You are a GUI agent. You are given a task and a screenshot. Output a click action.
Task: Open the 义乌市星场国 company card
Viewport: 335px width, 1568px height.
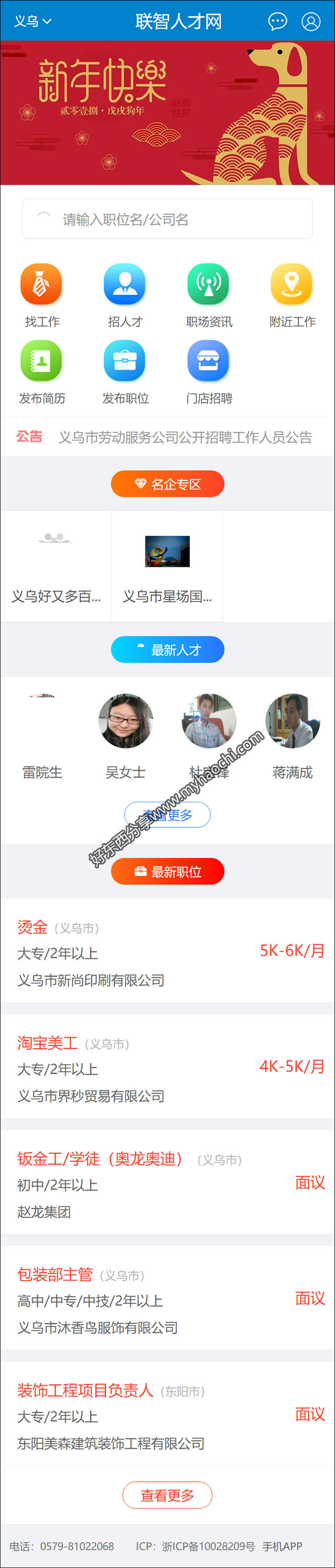(167, 566)
